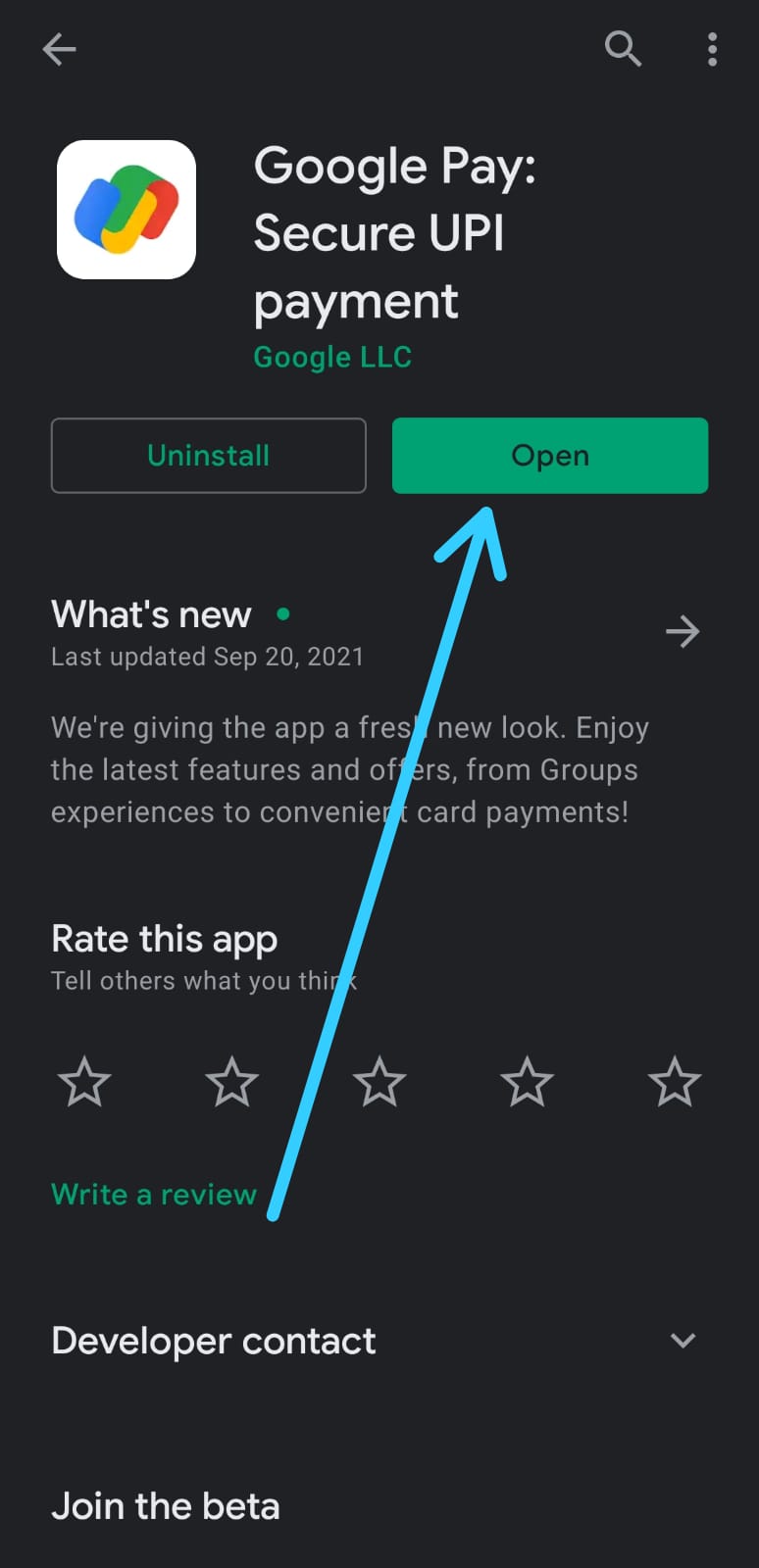Give the app three stars
This screenshot has height=1568, width=759.
pyautogui.click(x=379, y=1082)
